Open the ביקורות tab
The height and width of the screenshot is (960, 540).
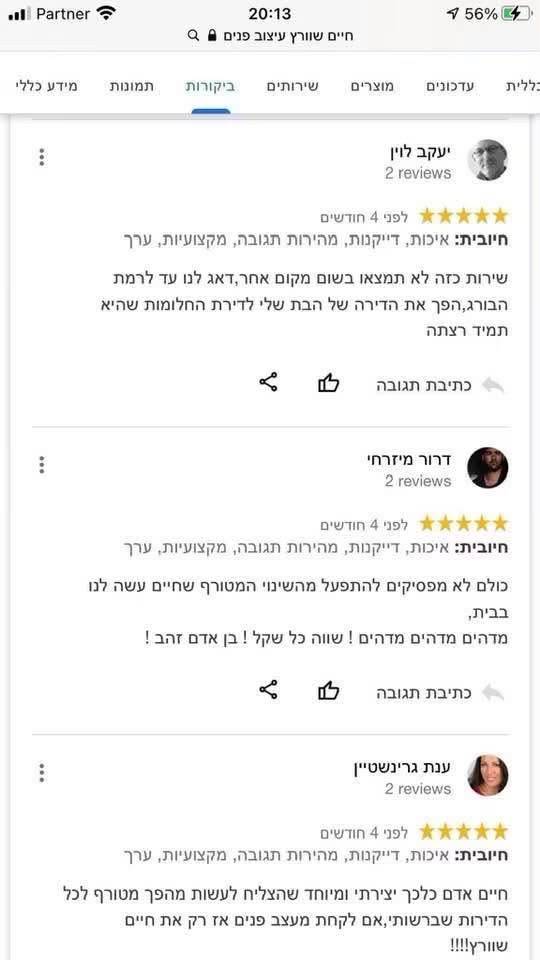(x=211, y=86)
